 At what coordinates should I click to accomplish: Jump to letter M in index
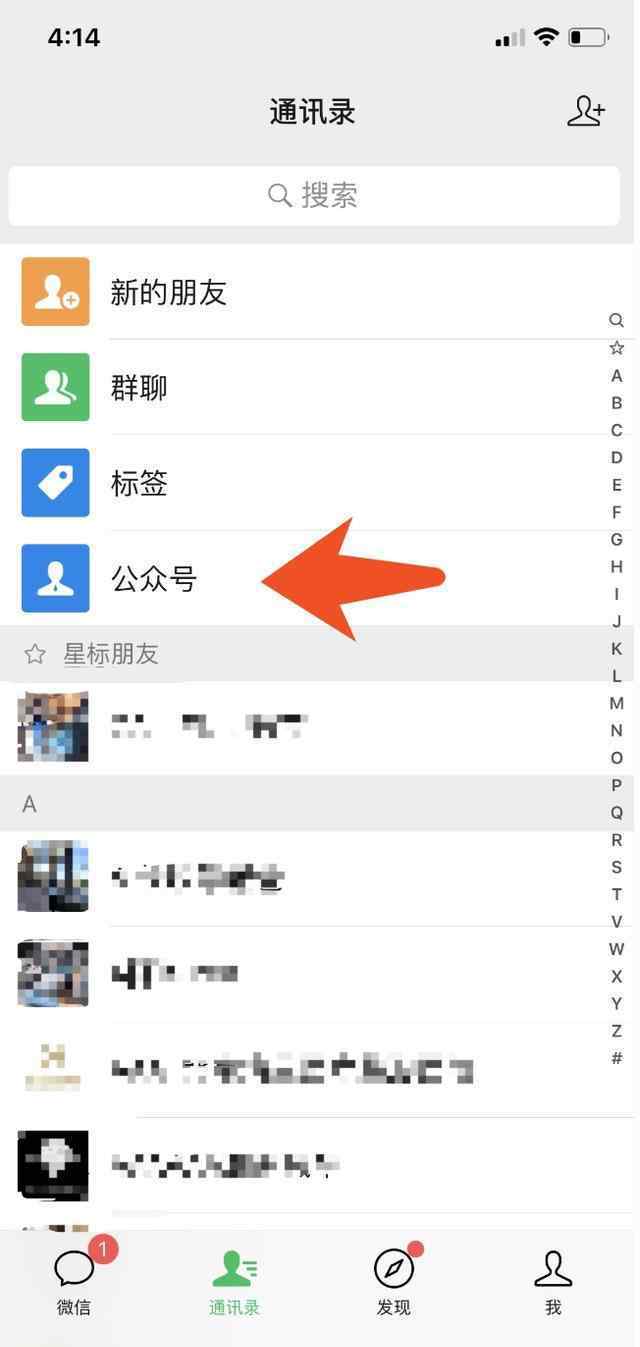coord(616,703)
